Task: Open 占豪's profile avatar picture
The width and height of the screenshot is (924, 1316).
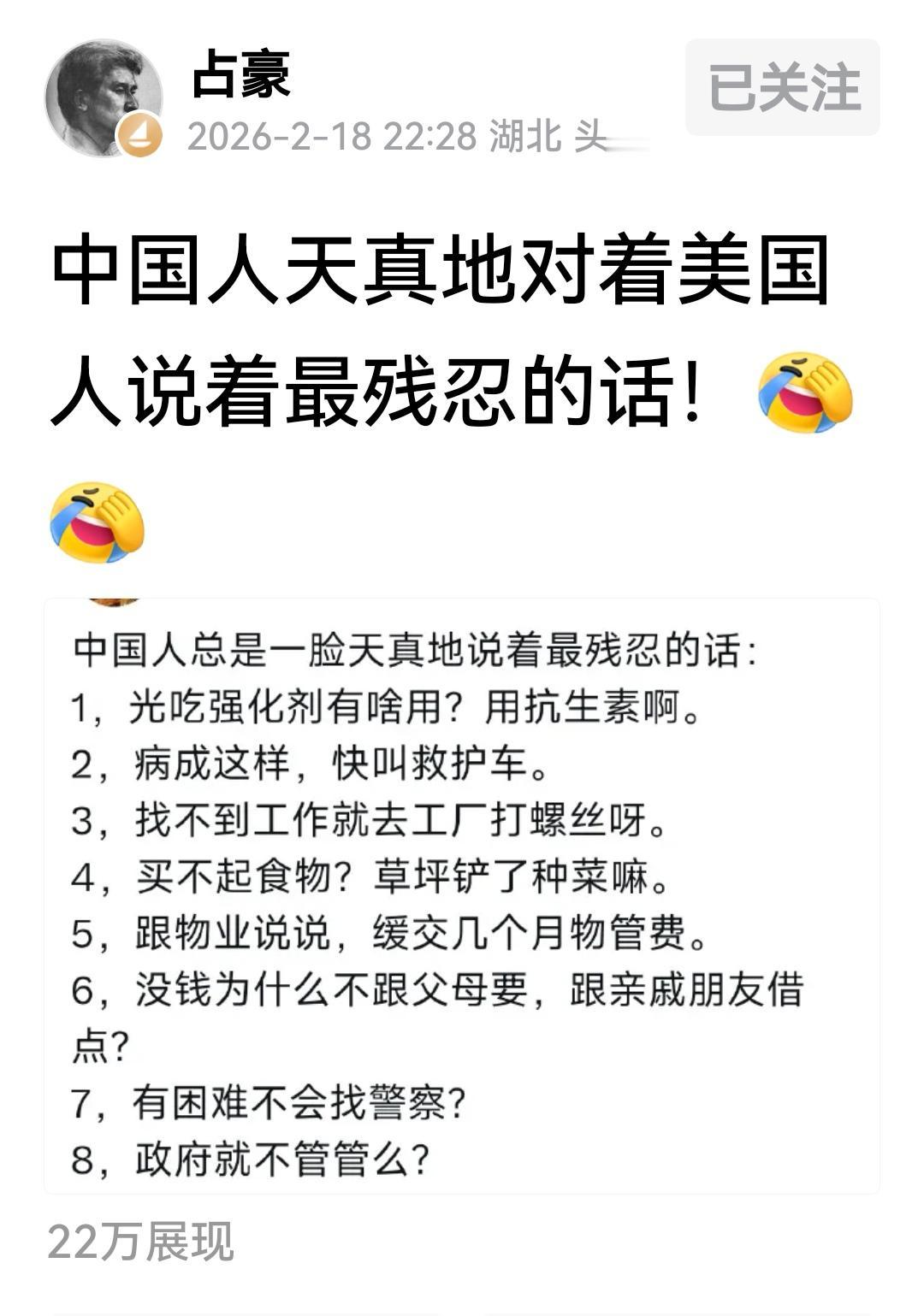Action: [x=103, y=90]
